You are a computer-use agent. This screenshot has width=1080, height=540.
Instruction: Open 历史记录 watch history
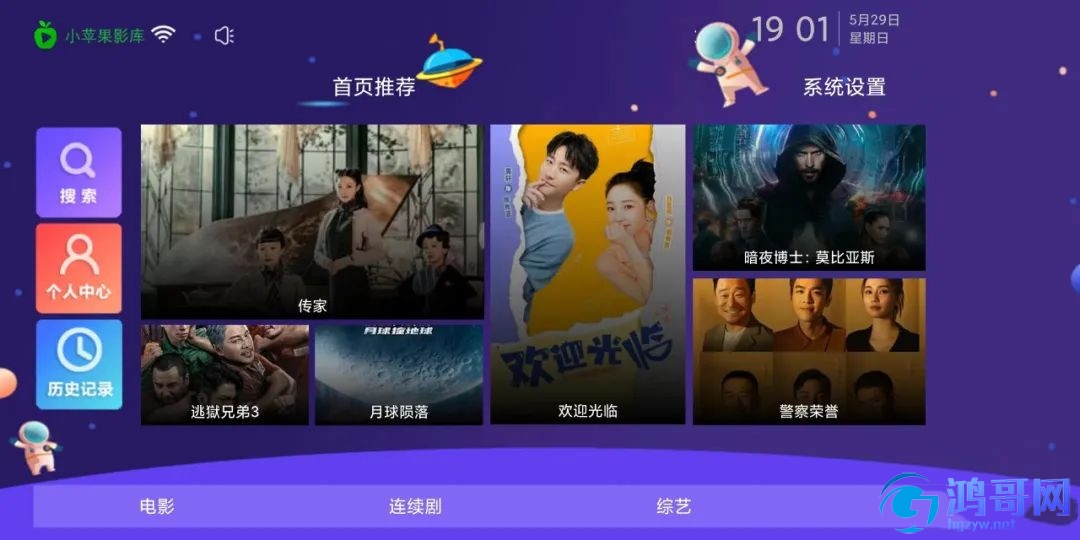point(78,364)
